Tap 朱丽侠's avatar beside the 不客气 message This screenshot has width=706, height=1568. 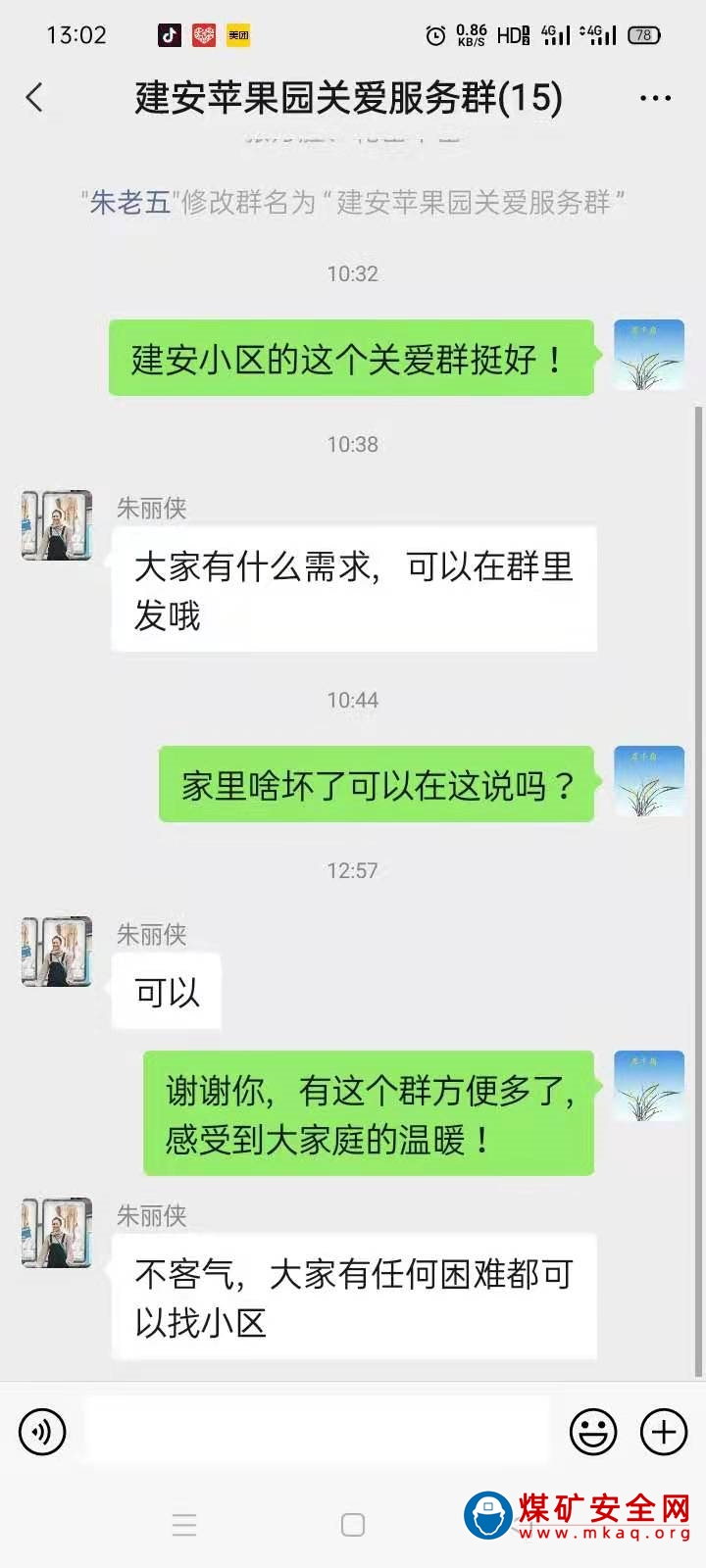tap(57, 1233)
